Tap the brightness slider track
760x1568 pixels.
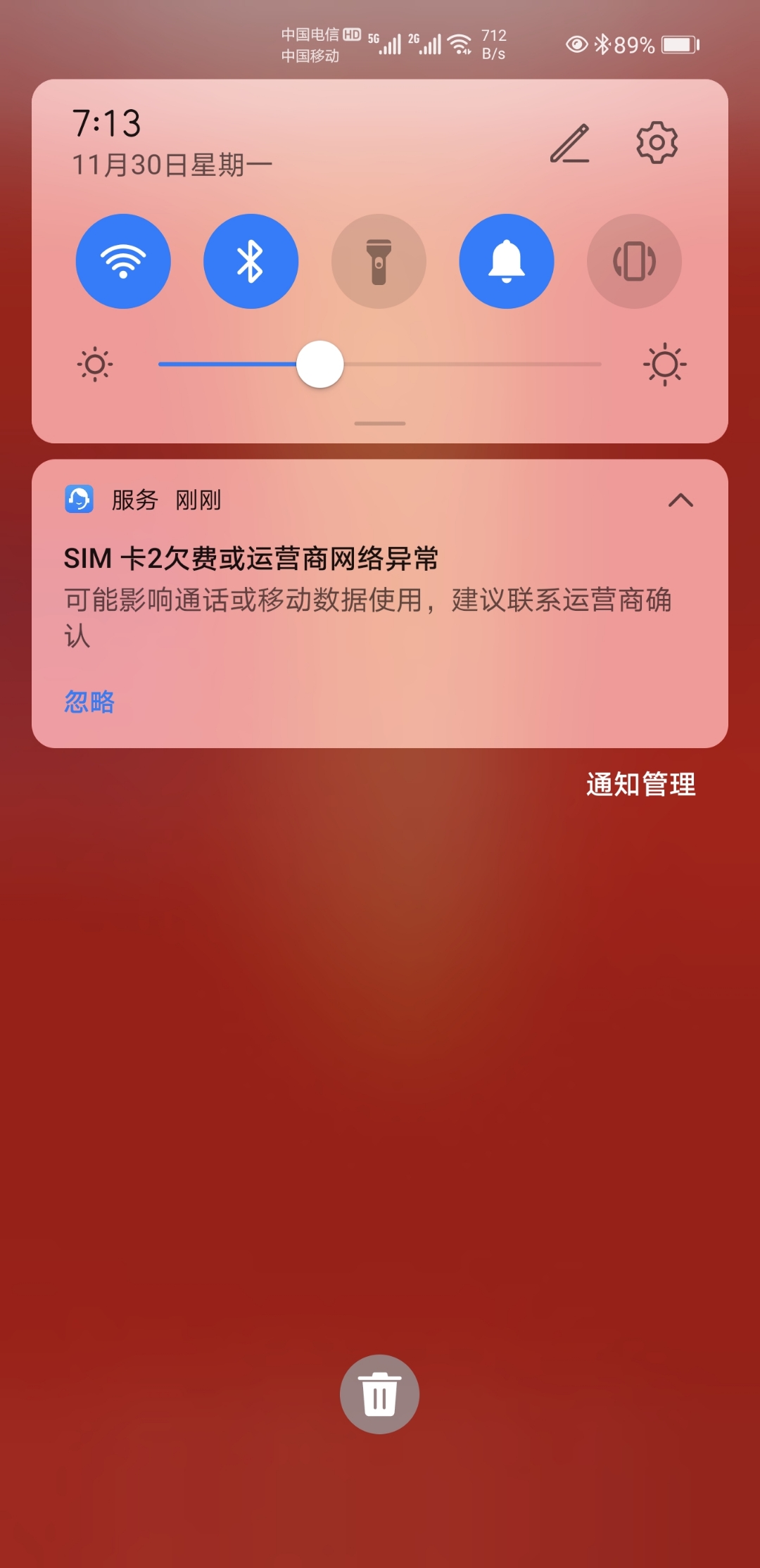pyautogui.click(x=380, y=365)
